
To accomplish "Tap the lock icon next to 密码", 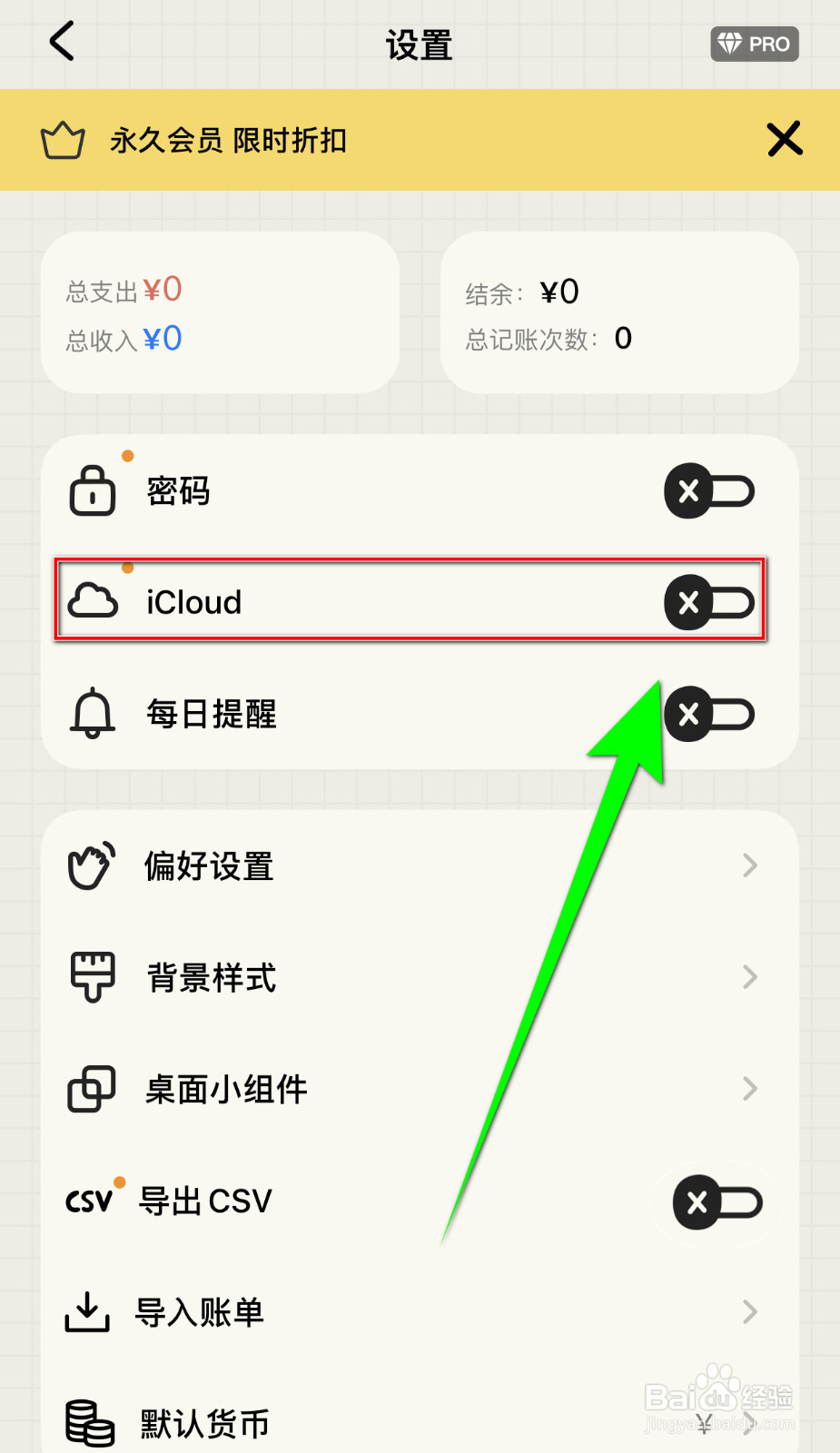I will (91, 490).
